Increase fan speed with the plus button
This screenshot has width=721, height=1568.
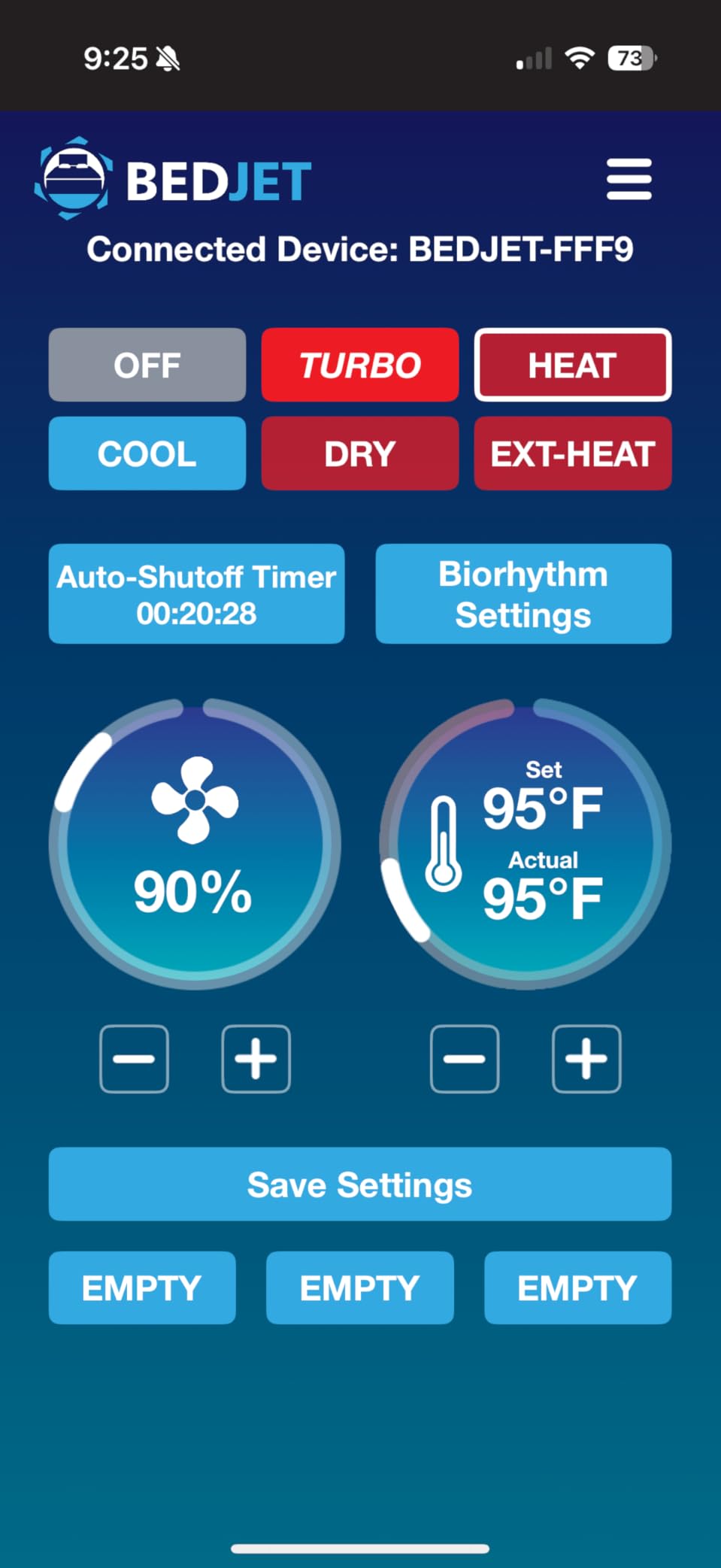pos(256,1059)
